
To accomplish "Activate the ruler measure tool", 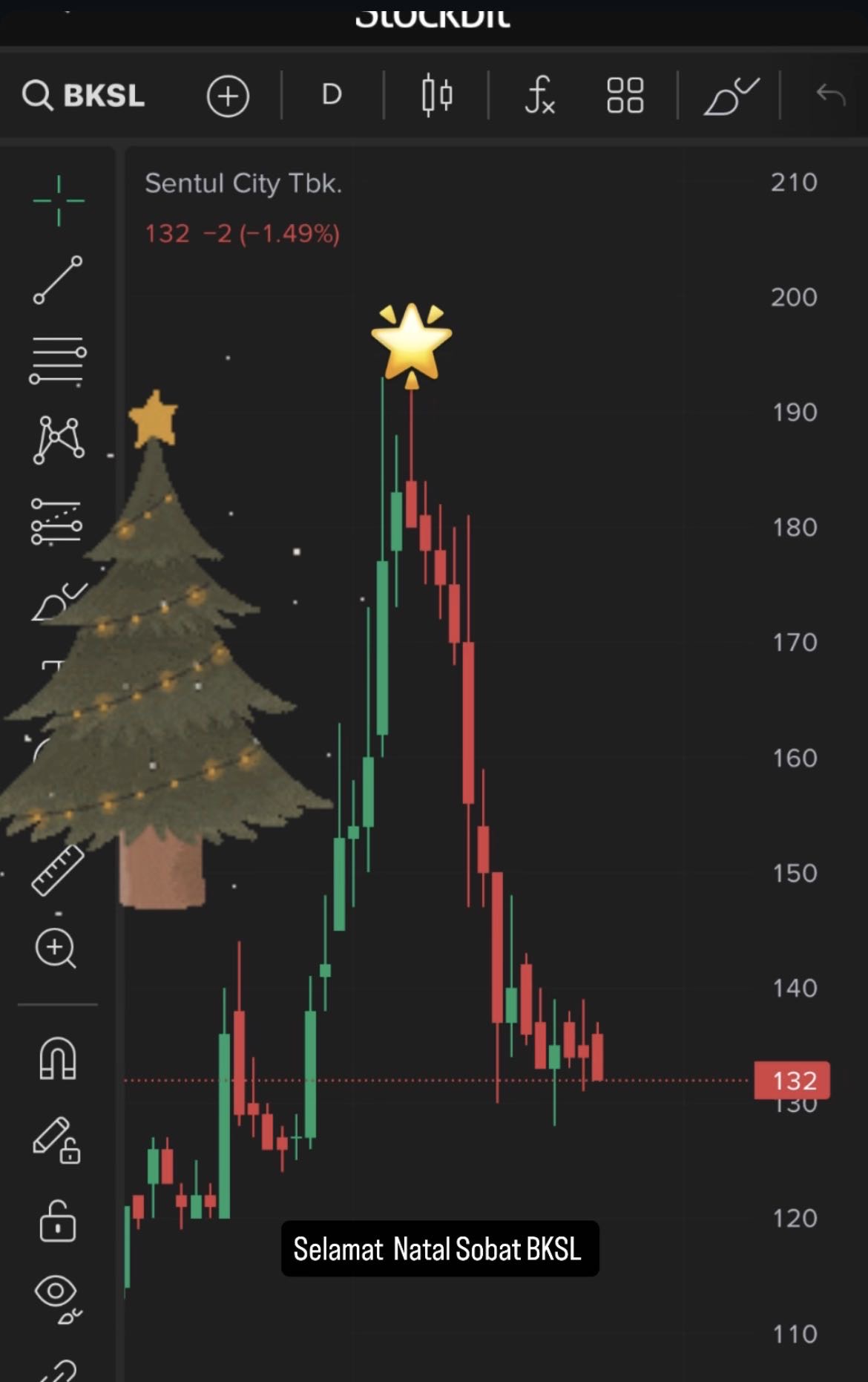I will [x=57, y=870].
